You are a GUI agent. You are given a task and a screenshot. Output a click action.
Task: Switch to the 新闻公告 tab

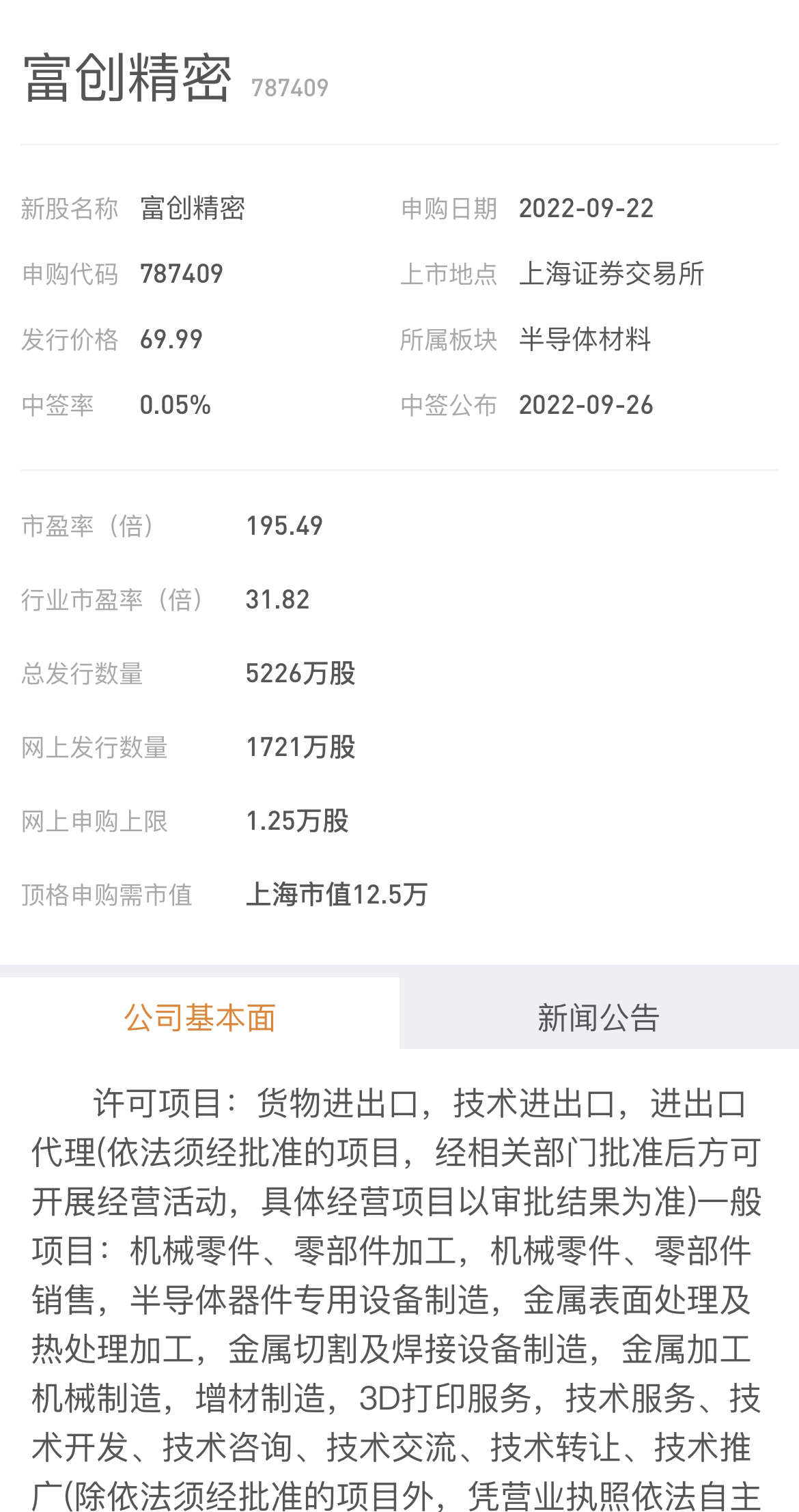point(598,1018)
